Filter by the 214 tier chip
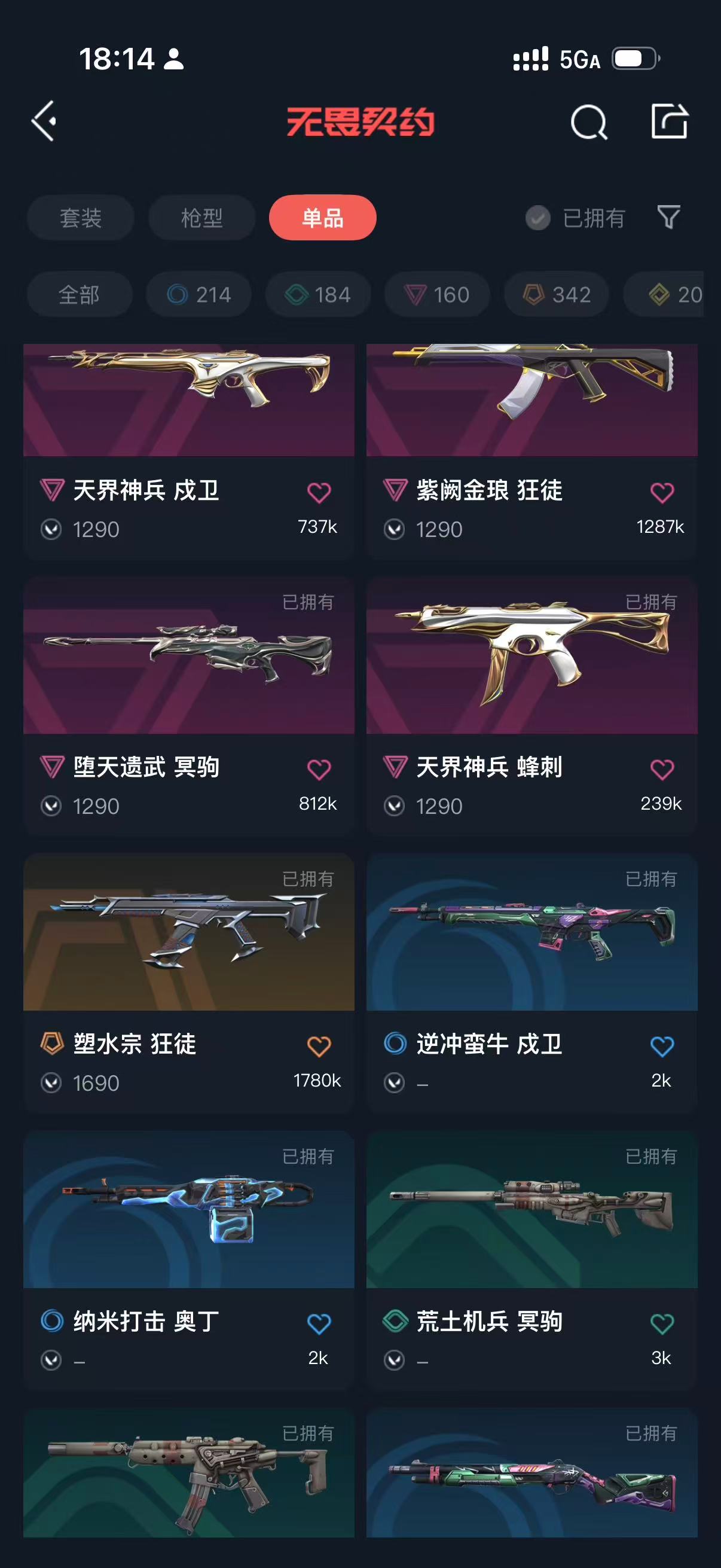Viewport: 721px width, 1568px height. (199, 295)
